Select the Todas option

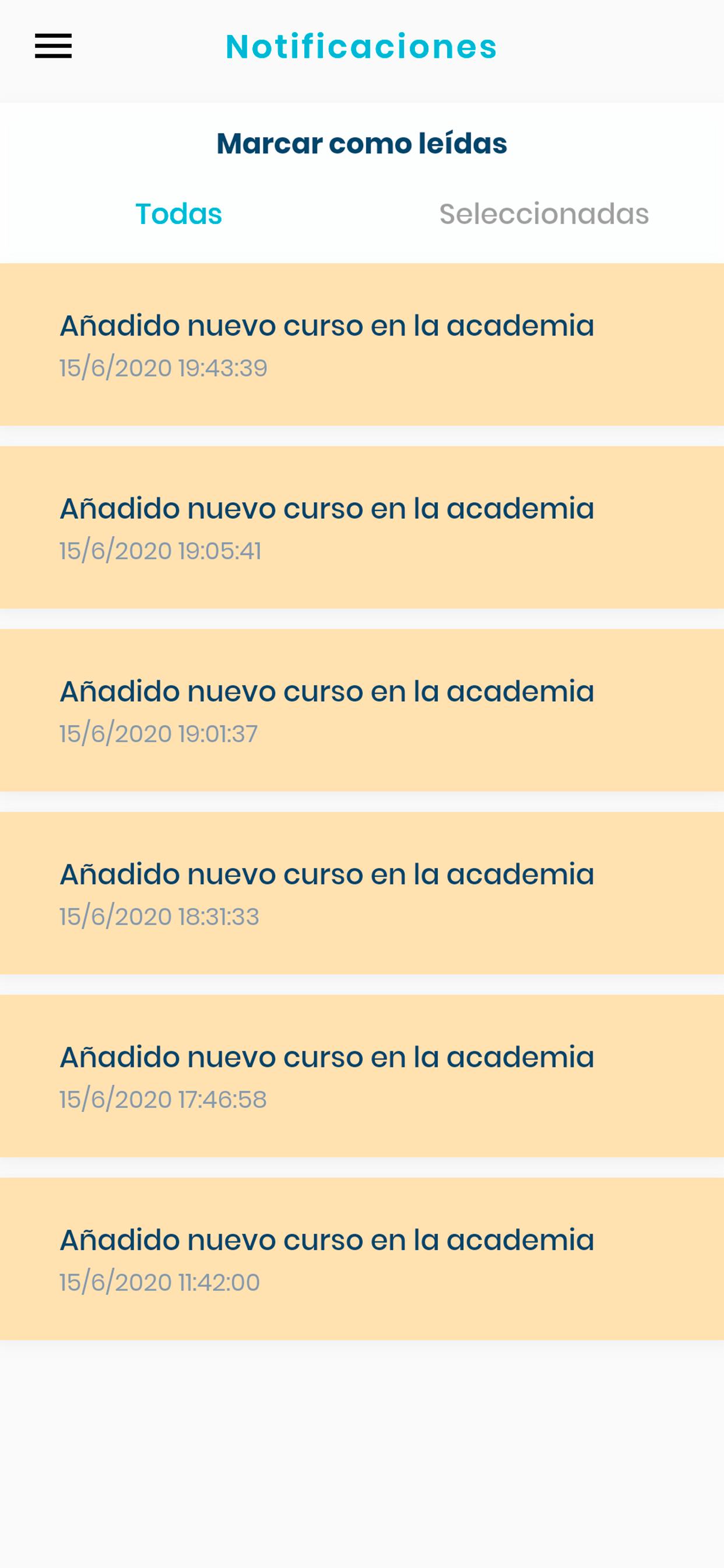tap(179, 213)
